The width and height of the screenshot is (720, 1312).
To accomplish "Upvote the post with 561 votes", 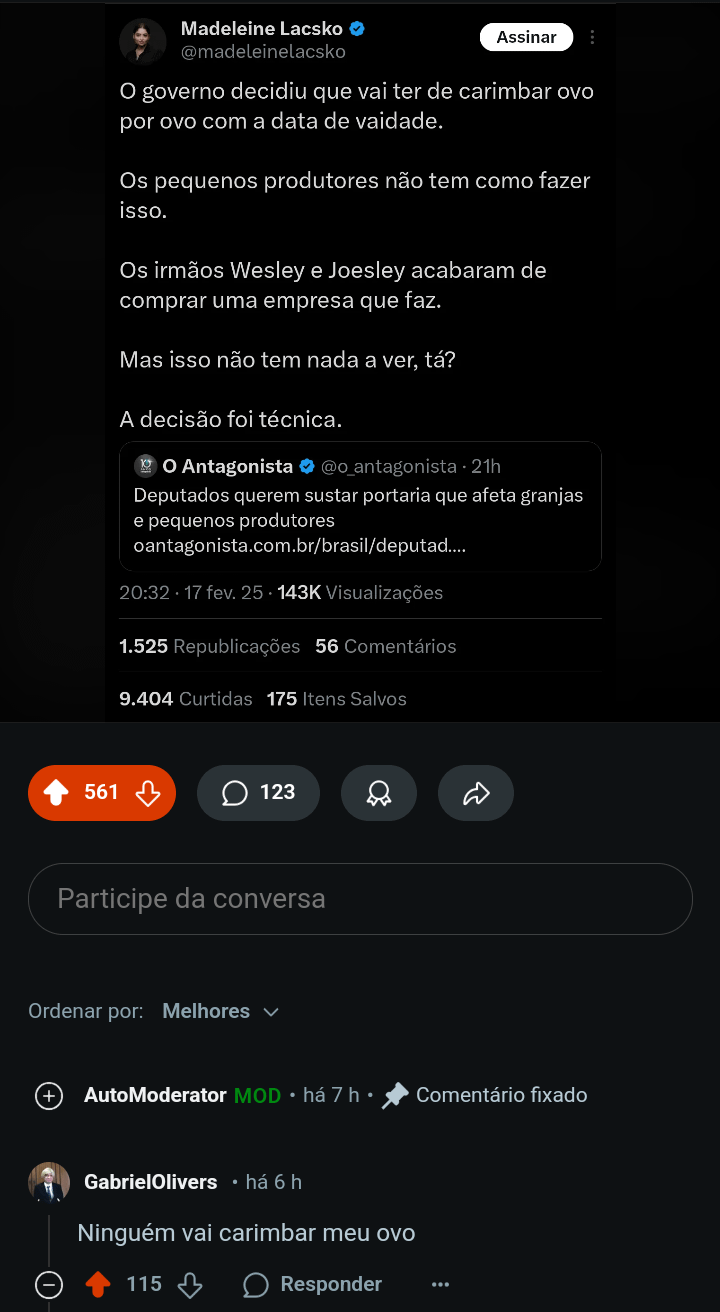I will (x=57, y=793).
